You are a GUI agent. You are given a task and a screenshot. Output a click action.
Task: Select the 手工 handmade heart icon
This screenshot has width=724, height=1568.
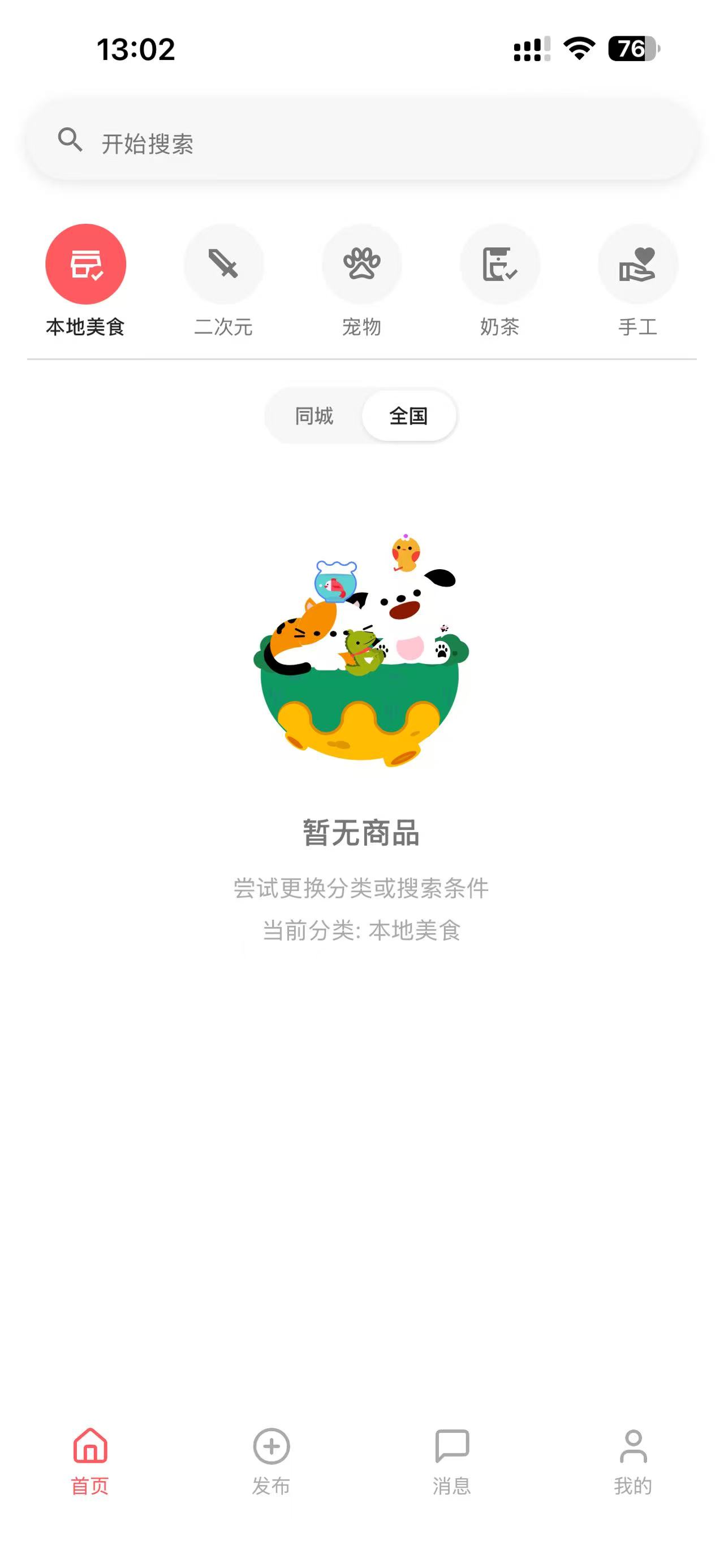[x=637, y=264]
